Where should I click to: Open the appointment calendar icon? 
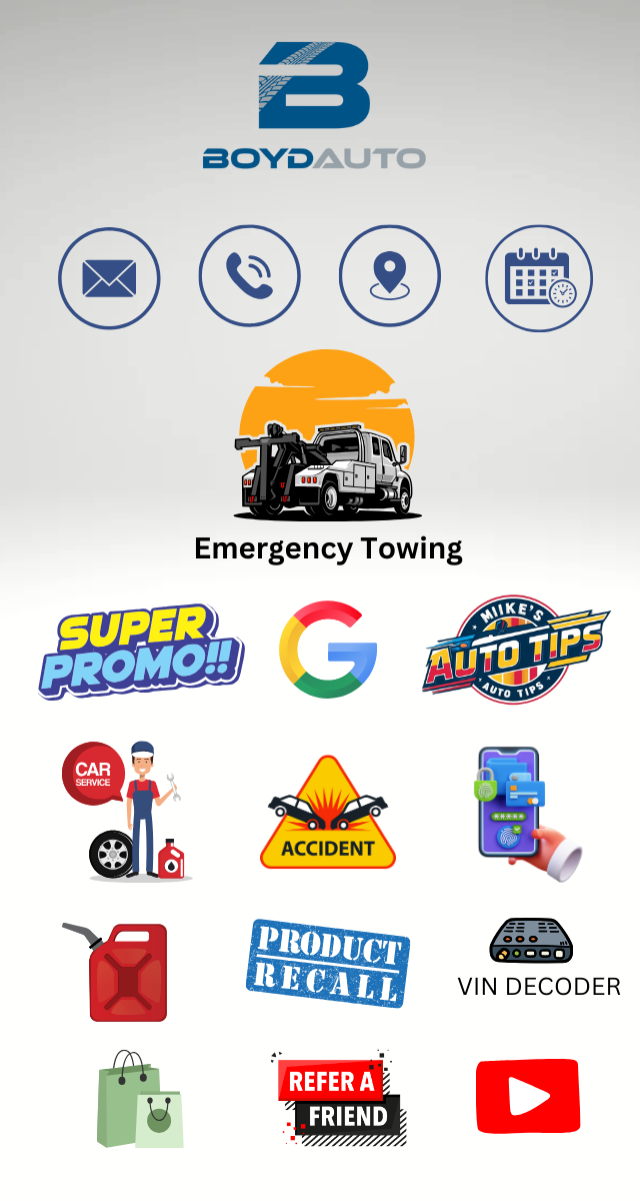point(539,277)
